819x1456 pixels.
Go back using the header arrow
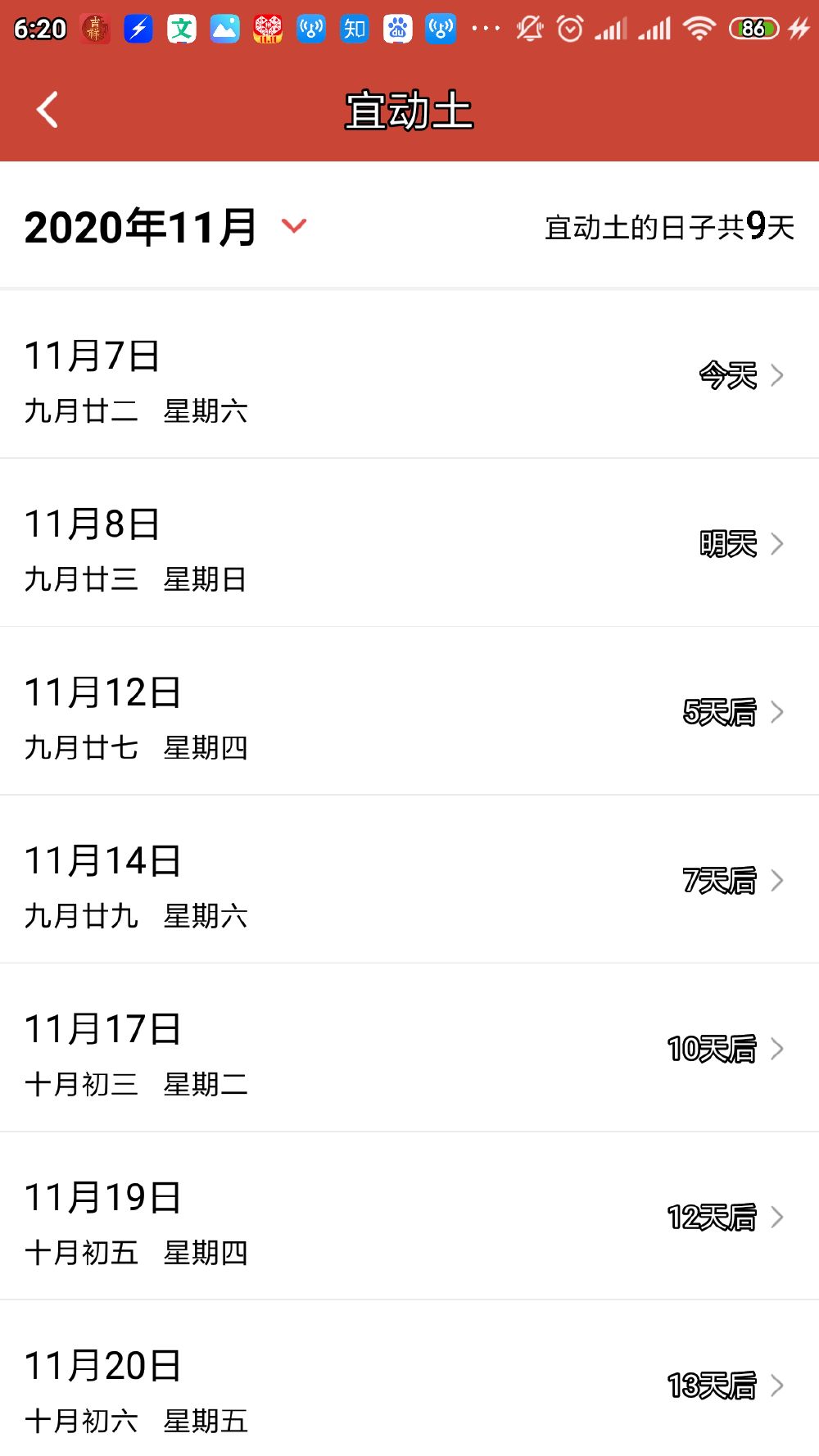pos(48,110)
